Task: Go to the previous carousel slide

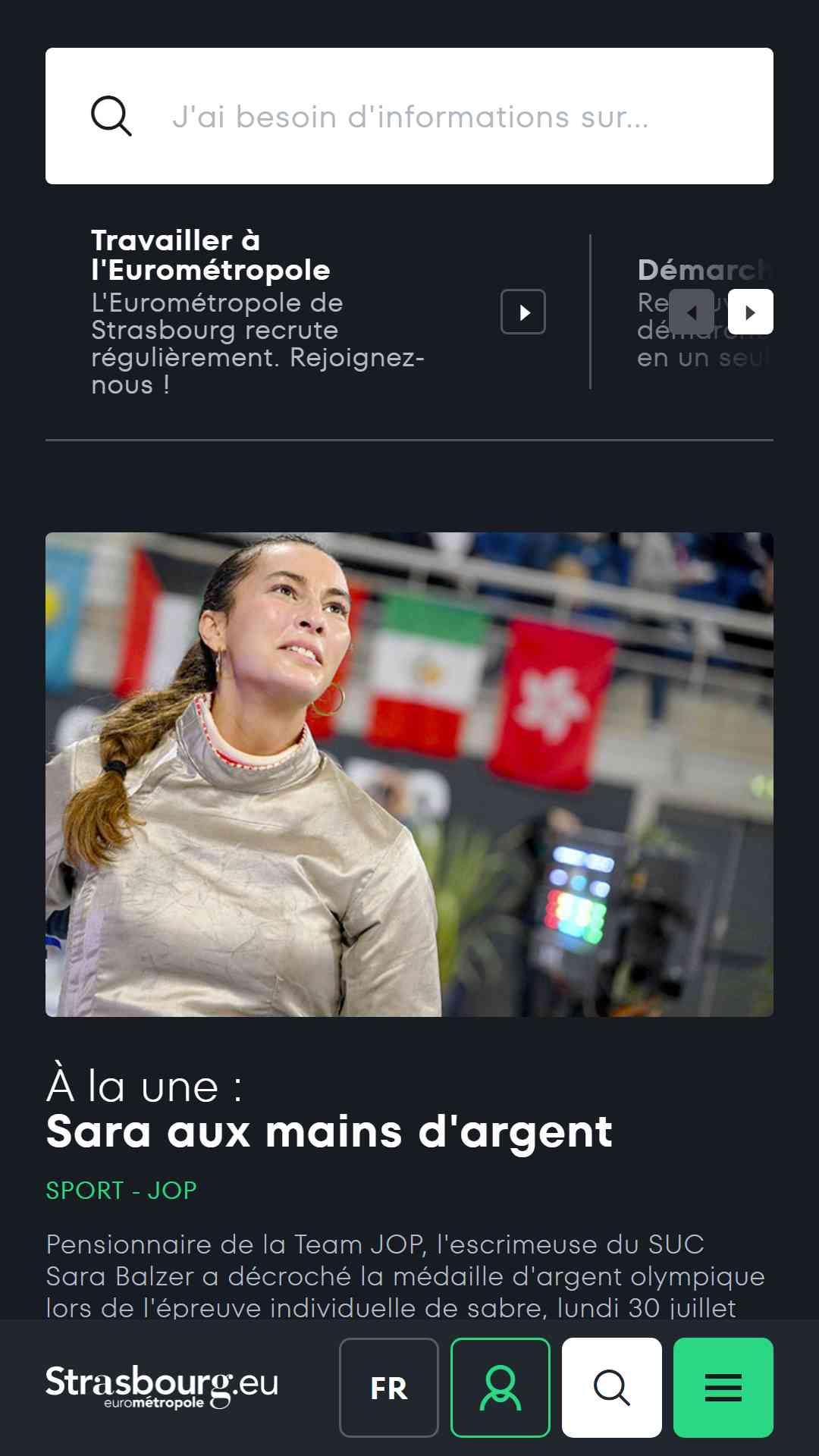Action: tap(692, 312)
